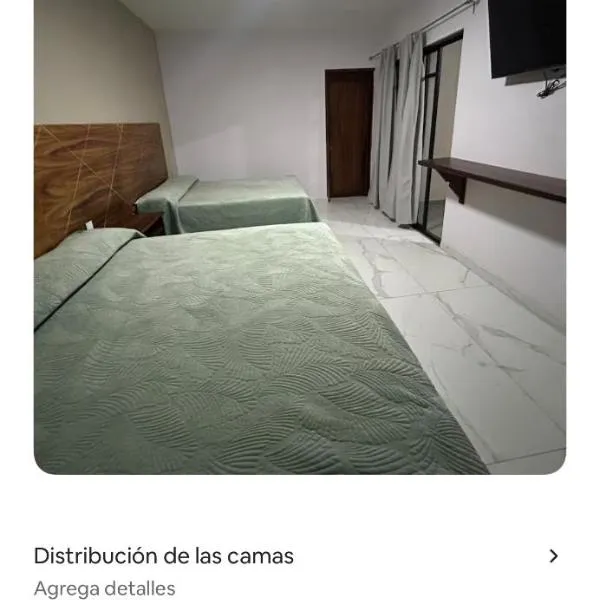Open the bedroom photo card
The height and width of the screenshot is (600, 600).
(300, 236)
